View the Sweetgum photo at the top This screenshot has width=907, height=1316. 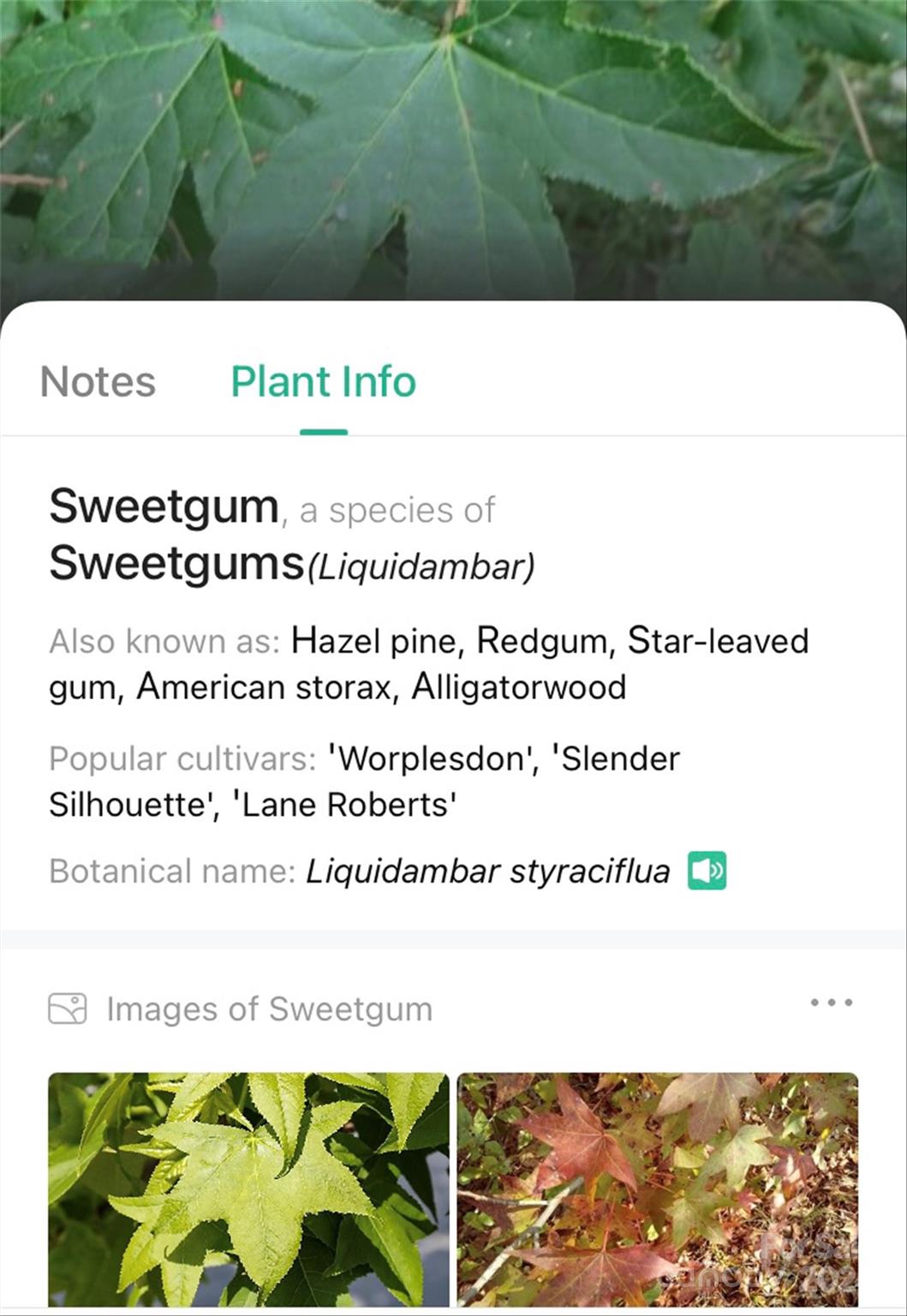coord(453,146)
